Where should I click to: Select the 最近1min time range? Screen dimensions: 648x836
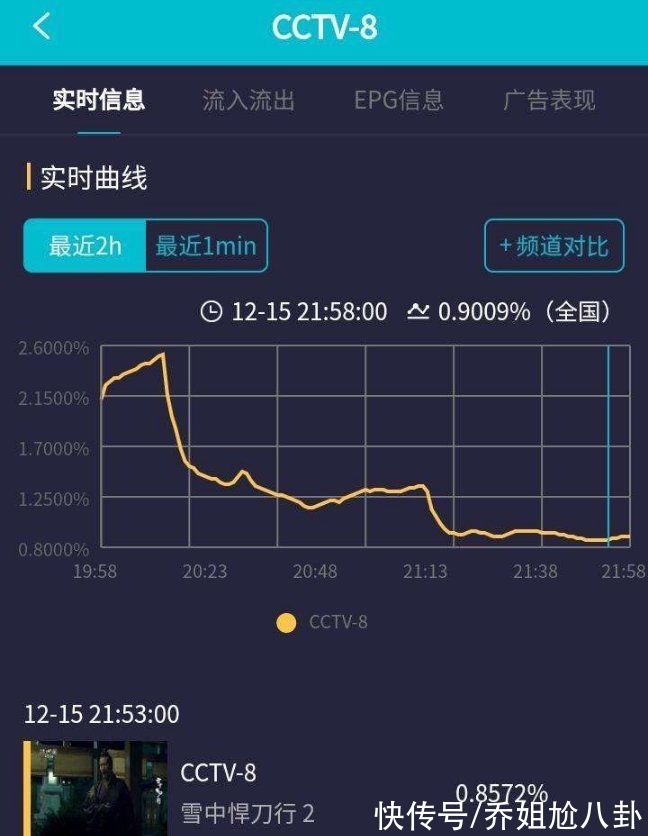click(x=206, y=246)
